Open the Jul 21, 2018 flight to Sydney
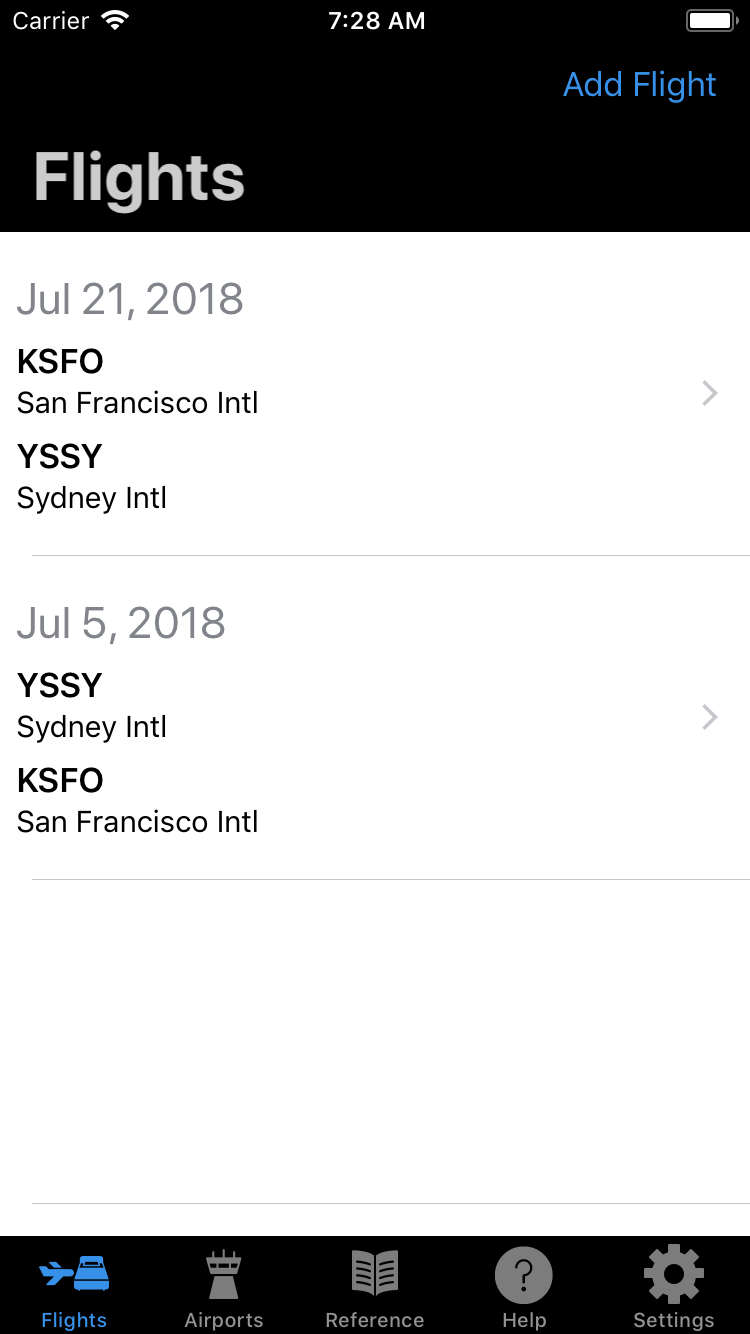 pos(375,394)
